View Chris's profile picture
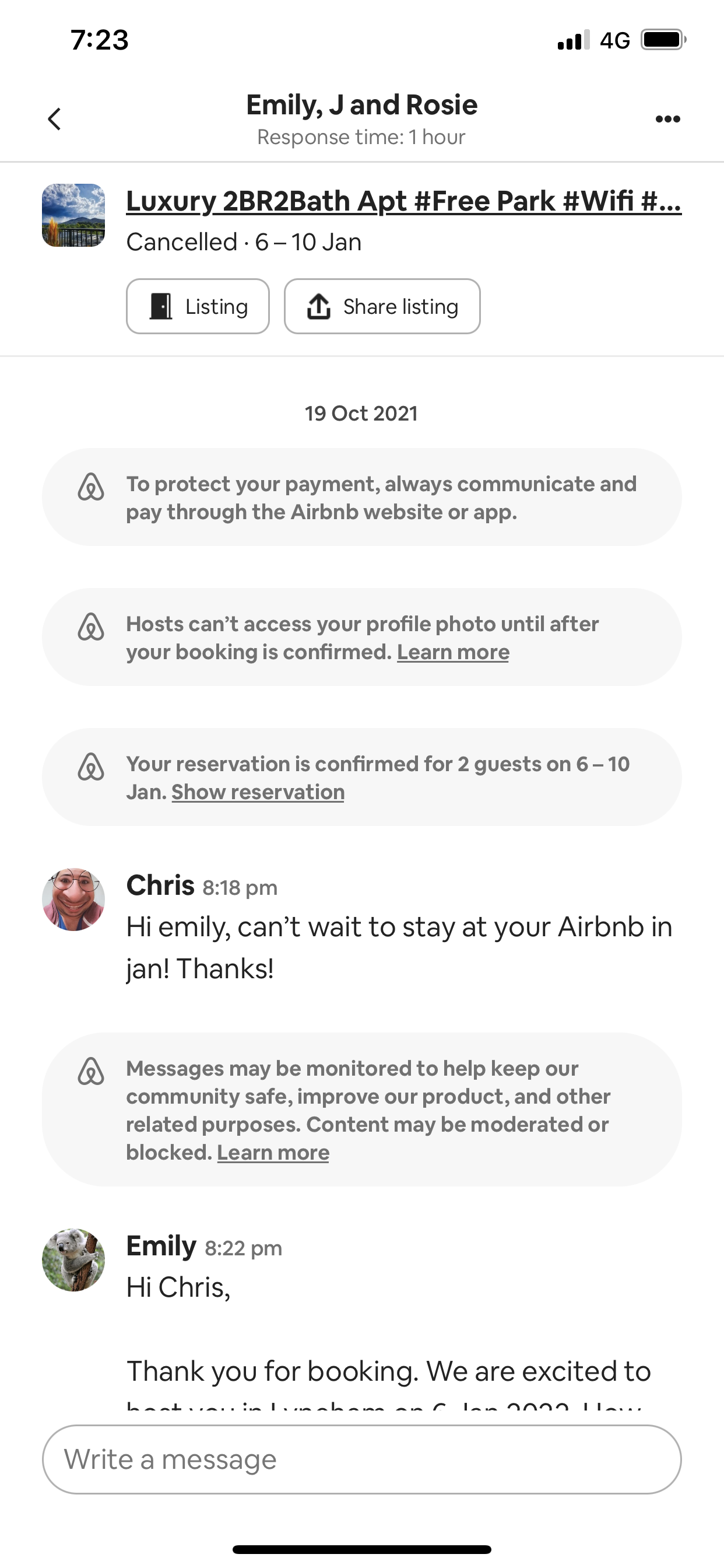The image size is (724, 1568). [73, 899]
